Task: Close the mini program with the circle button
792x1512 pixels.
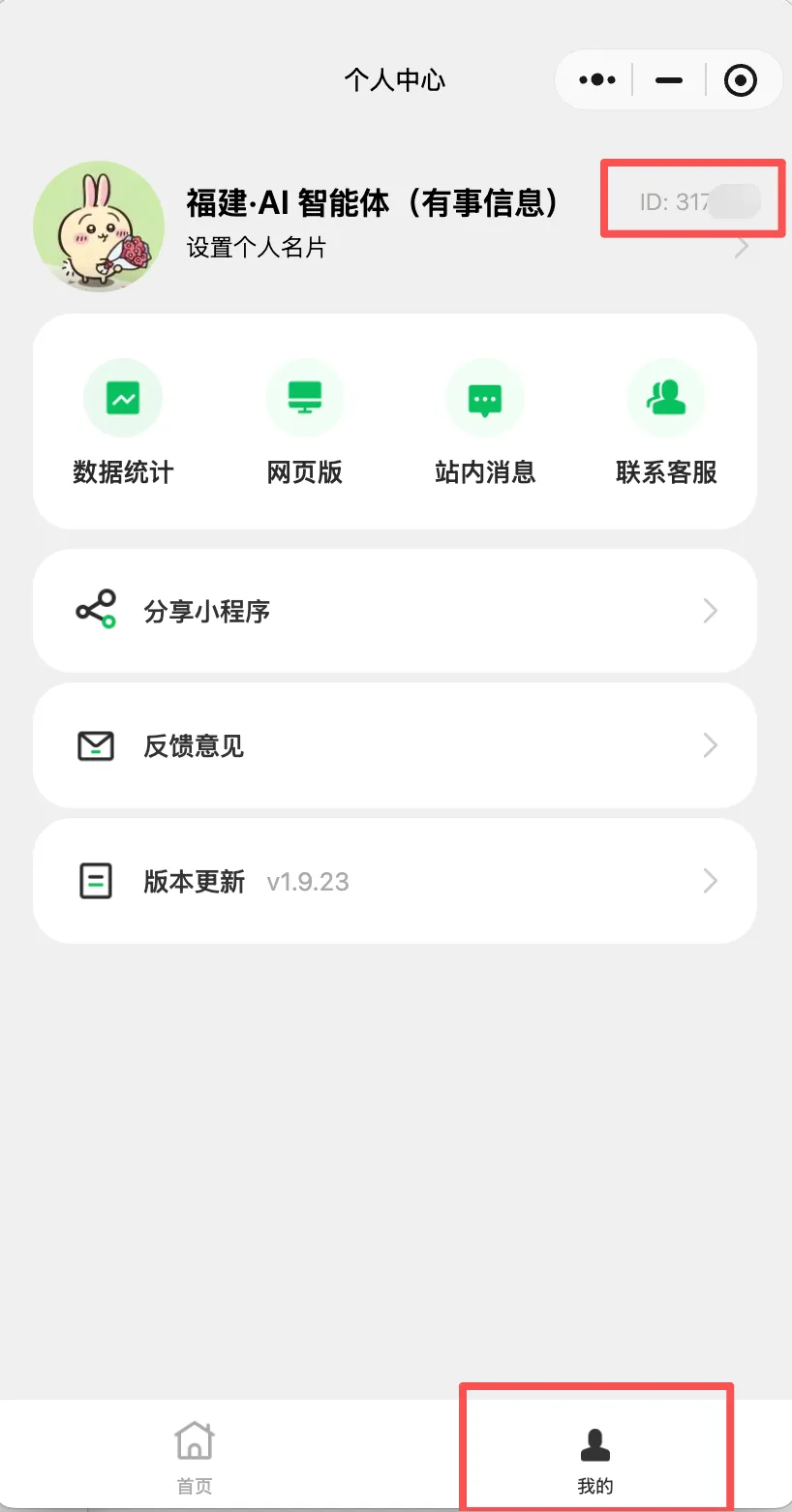Action: tap(741, 80)
